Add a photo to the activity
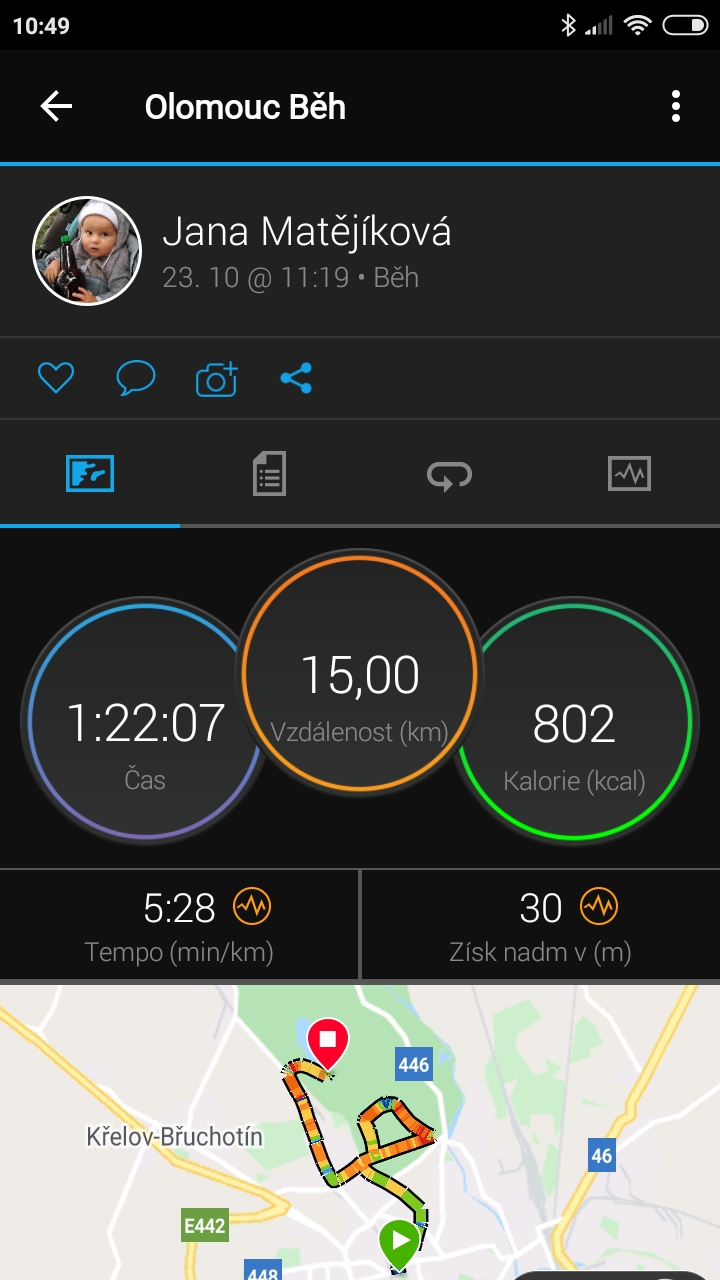Screen dimensions: 720x1280 coord(216,379)
